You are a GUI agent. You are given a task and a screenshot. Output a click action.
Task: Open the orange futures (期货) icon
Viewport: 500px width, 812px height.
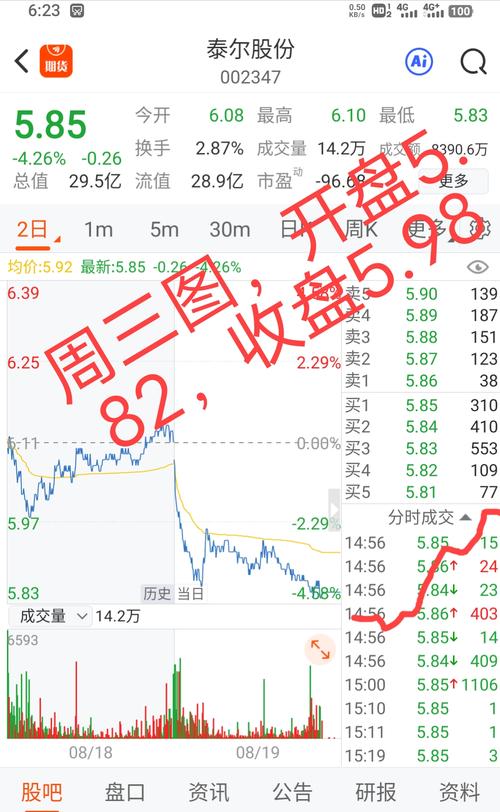click(x=56, y=61)
